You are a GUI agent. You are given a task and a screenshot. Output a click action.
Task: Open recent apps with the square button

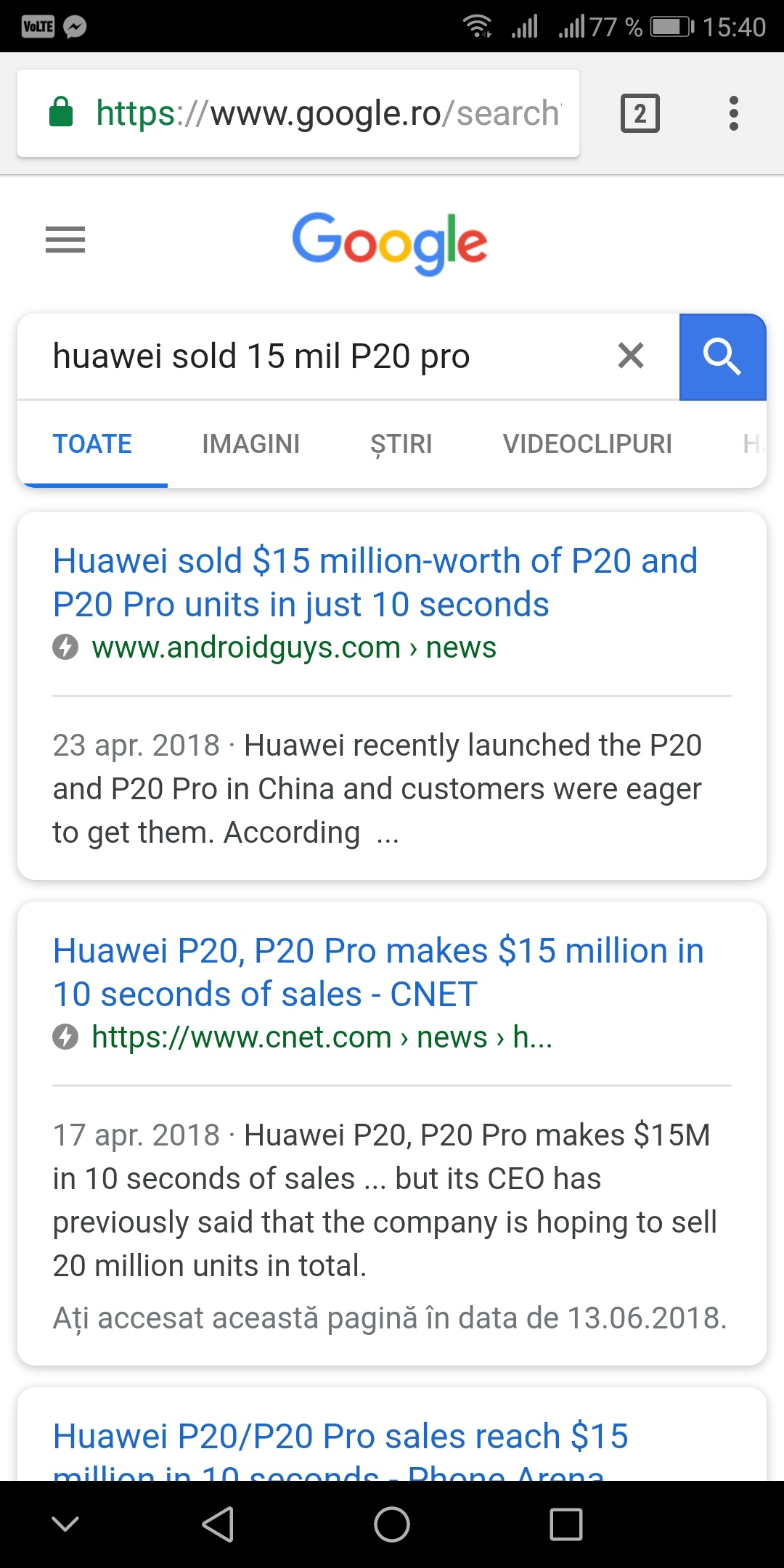coord(566,1524)
